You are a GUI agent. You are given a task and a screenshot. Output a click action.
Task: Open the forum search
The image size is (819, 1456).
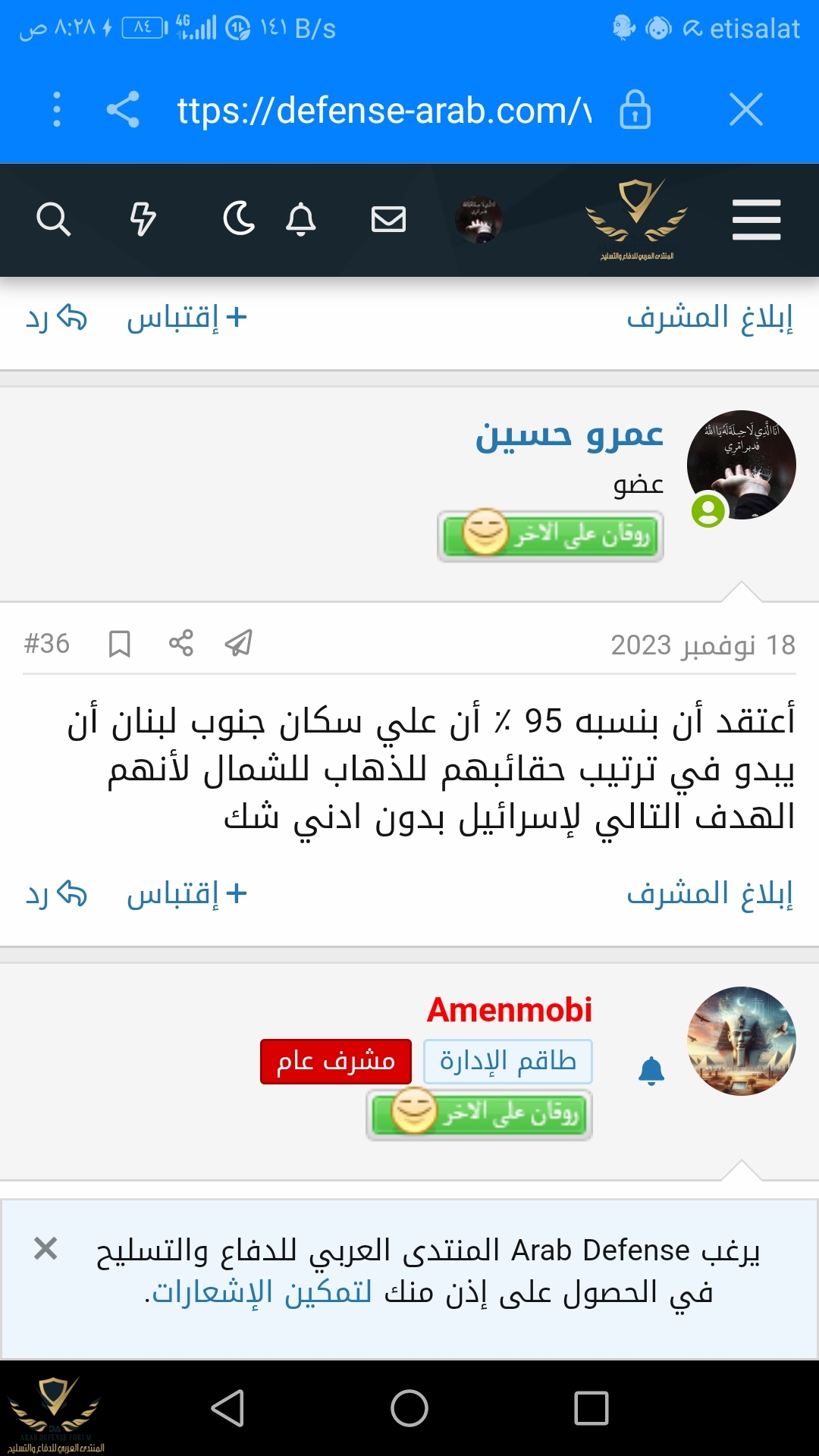click(53, 220)
